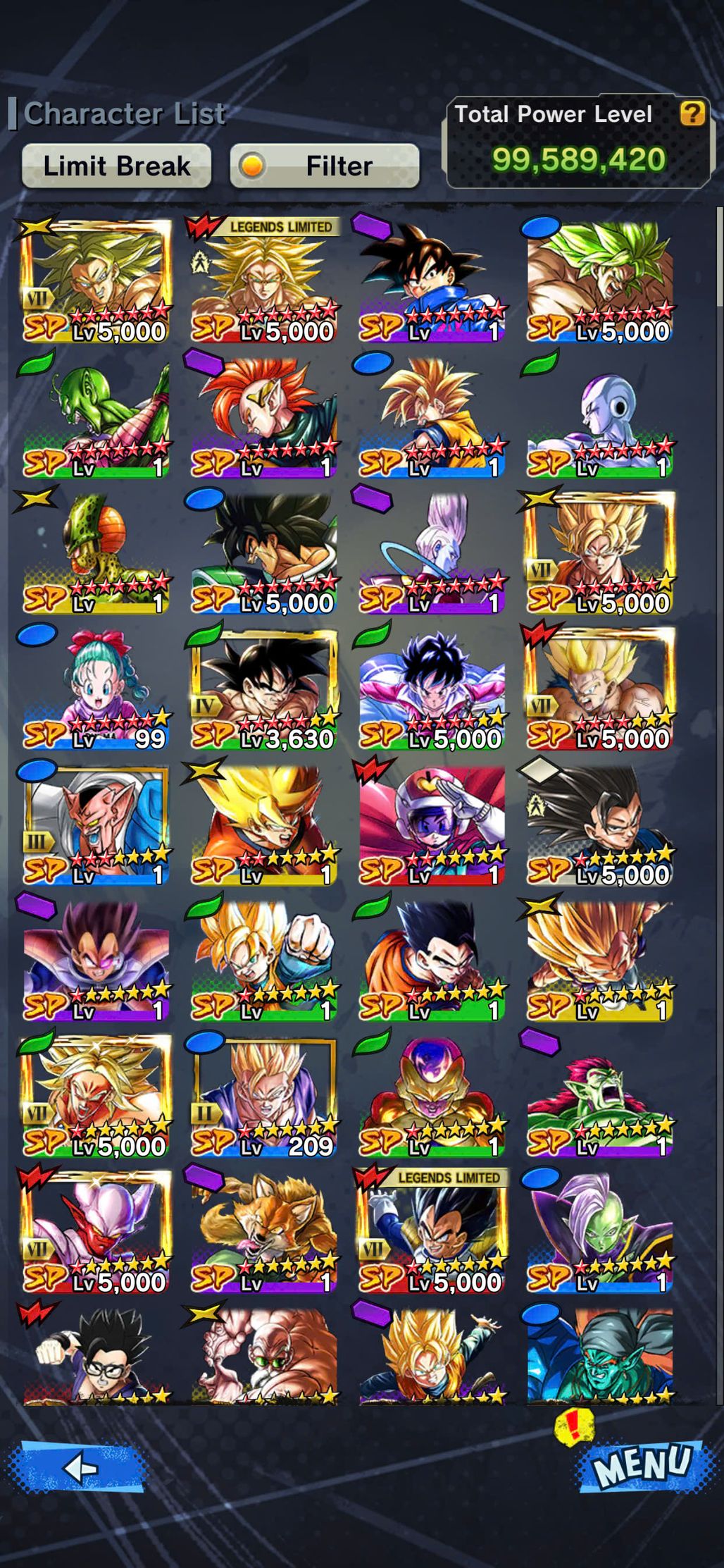Open the wolf beast character card
Viewport: 724px width, 1568px height.
click(x=265, y=1232)
